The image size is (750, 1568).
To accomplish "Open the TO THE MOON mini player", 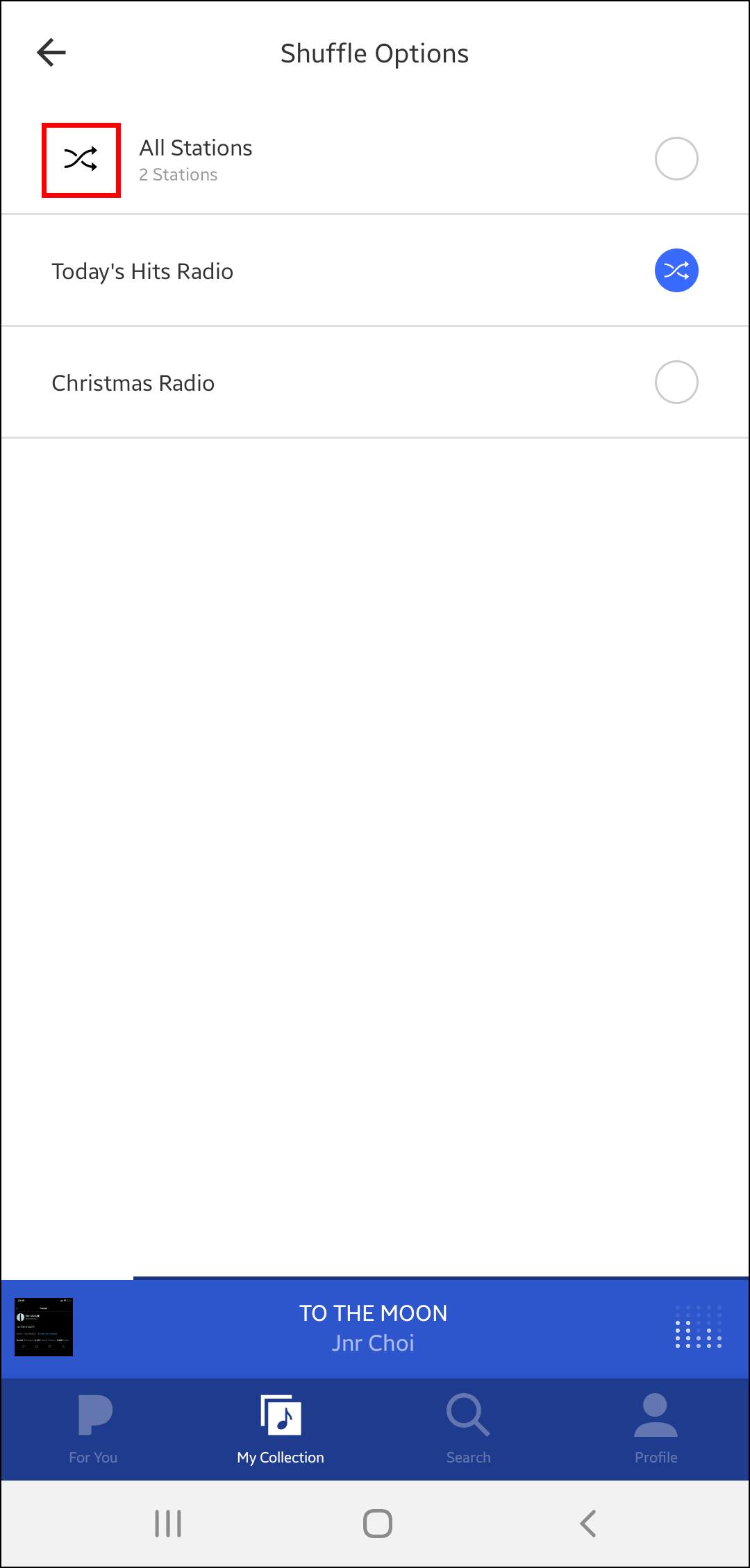I will coord(374,1327).
